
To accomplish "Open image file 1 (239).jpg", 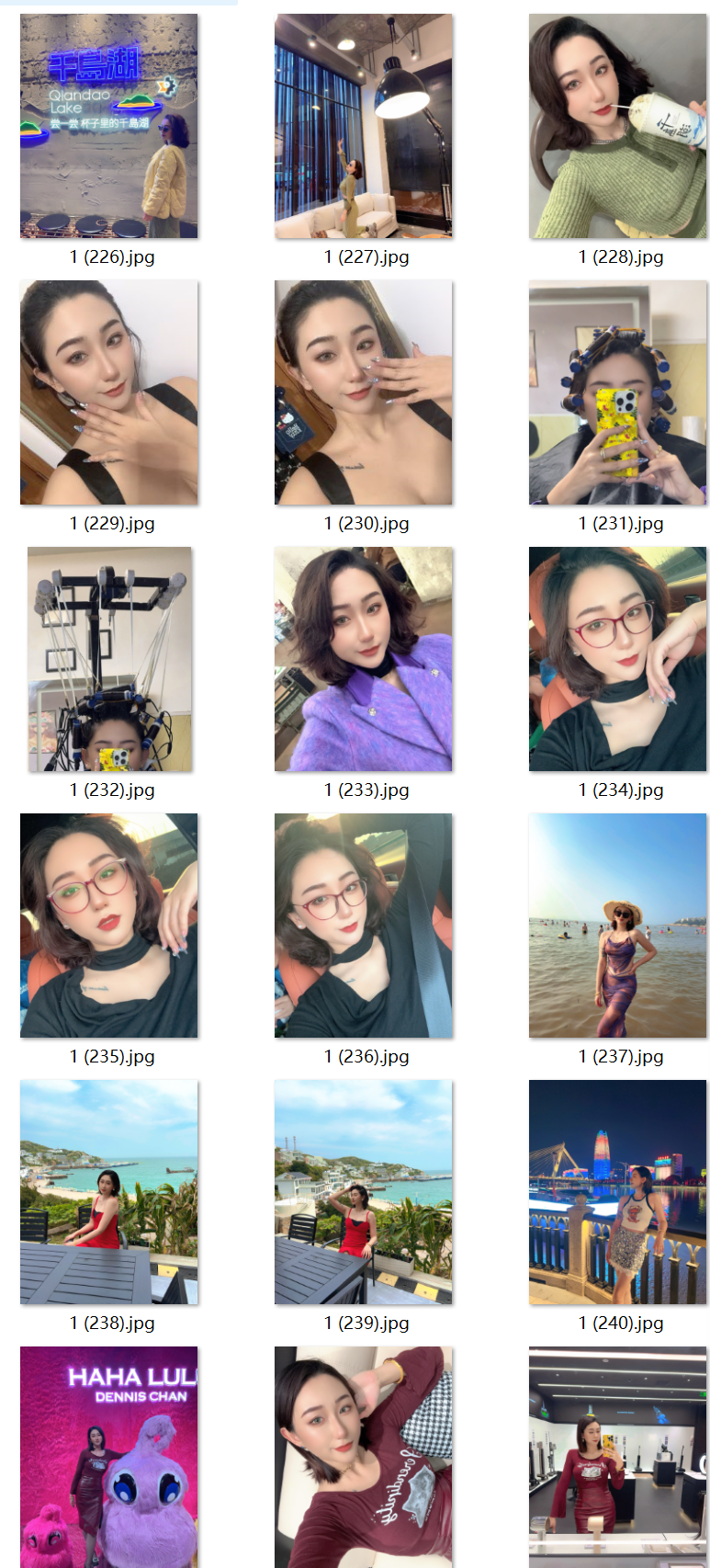I will click(x=364, y=1192).
